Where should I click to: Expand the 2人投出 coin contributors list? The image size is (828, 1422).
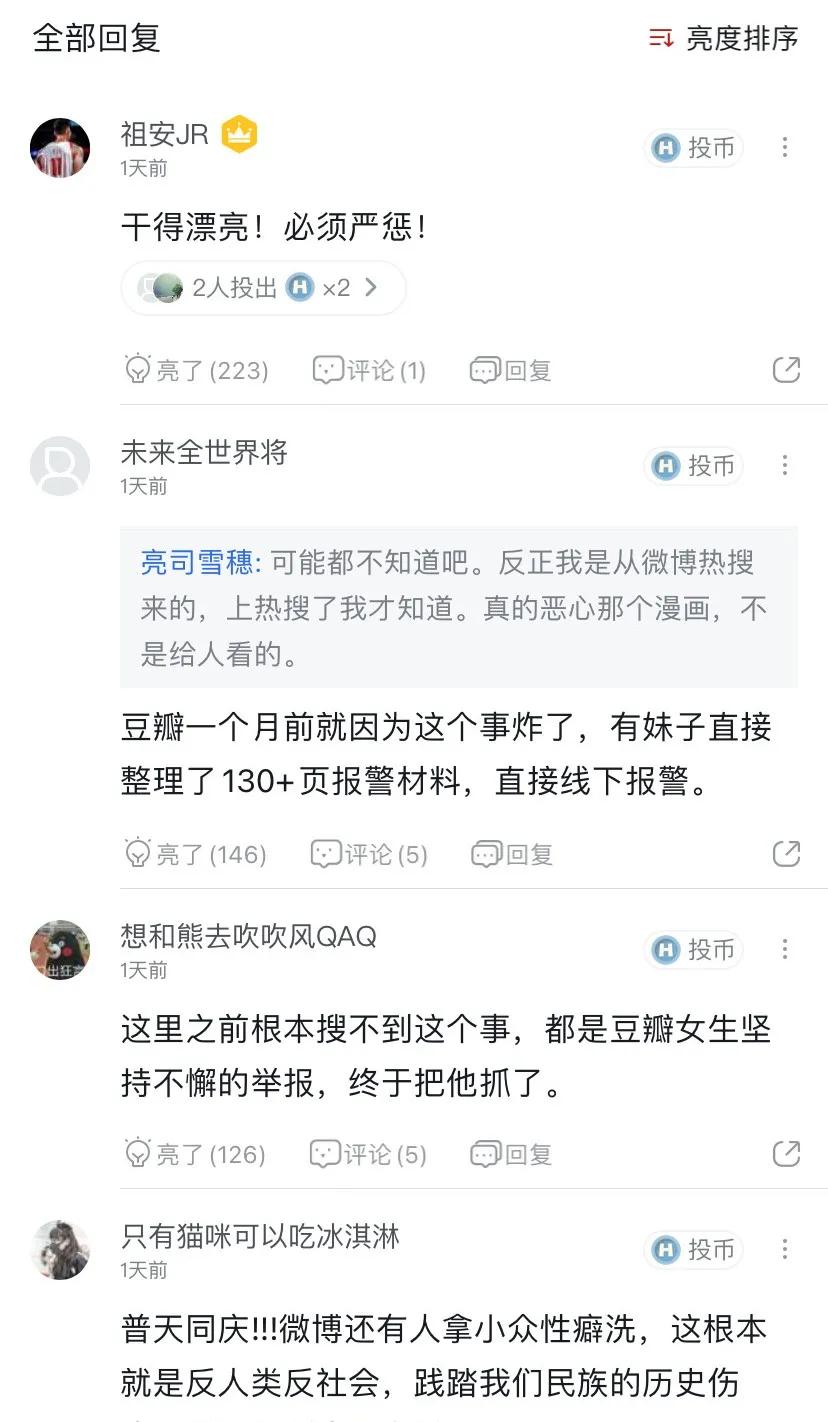click(262, 287)
